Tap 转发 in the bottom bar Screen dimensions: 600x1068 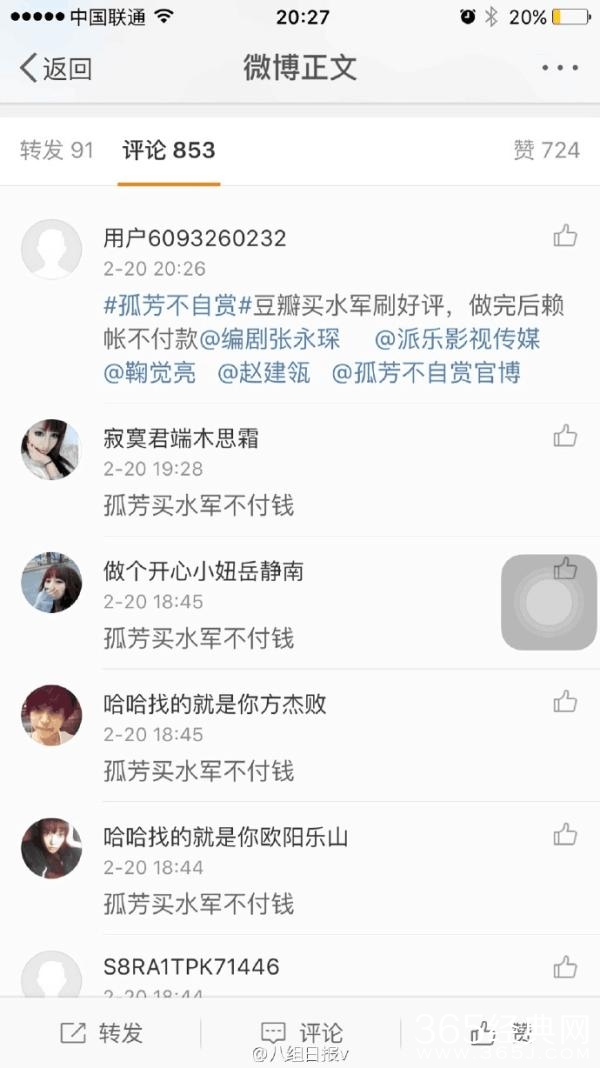102,1033
